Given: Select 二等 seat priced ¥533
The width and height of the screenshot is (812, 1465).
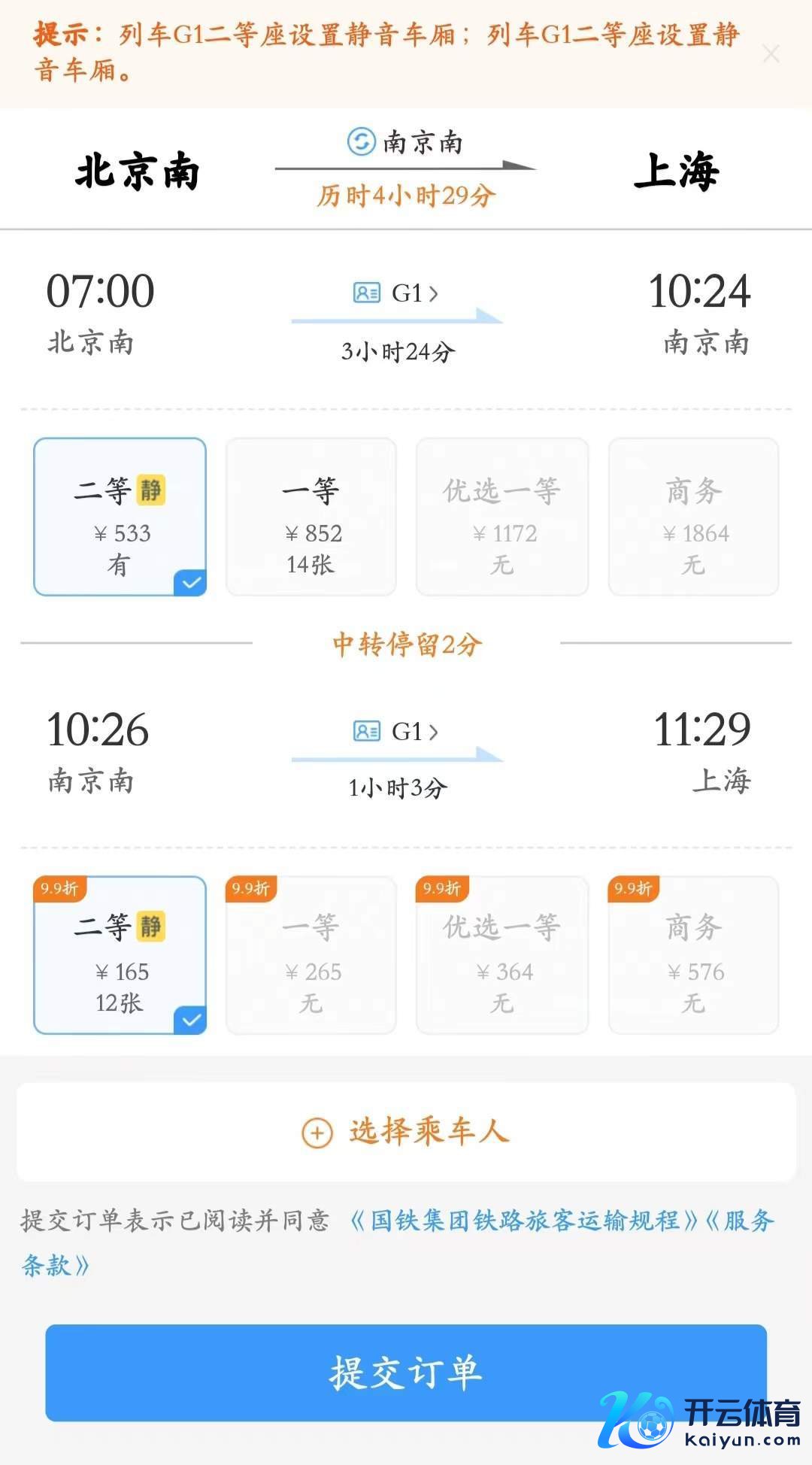Looking at the screenshot, I should [x=120, y=517].
